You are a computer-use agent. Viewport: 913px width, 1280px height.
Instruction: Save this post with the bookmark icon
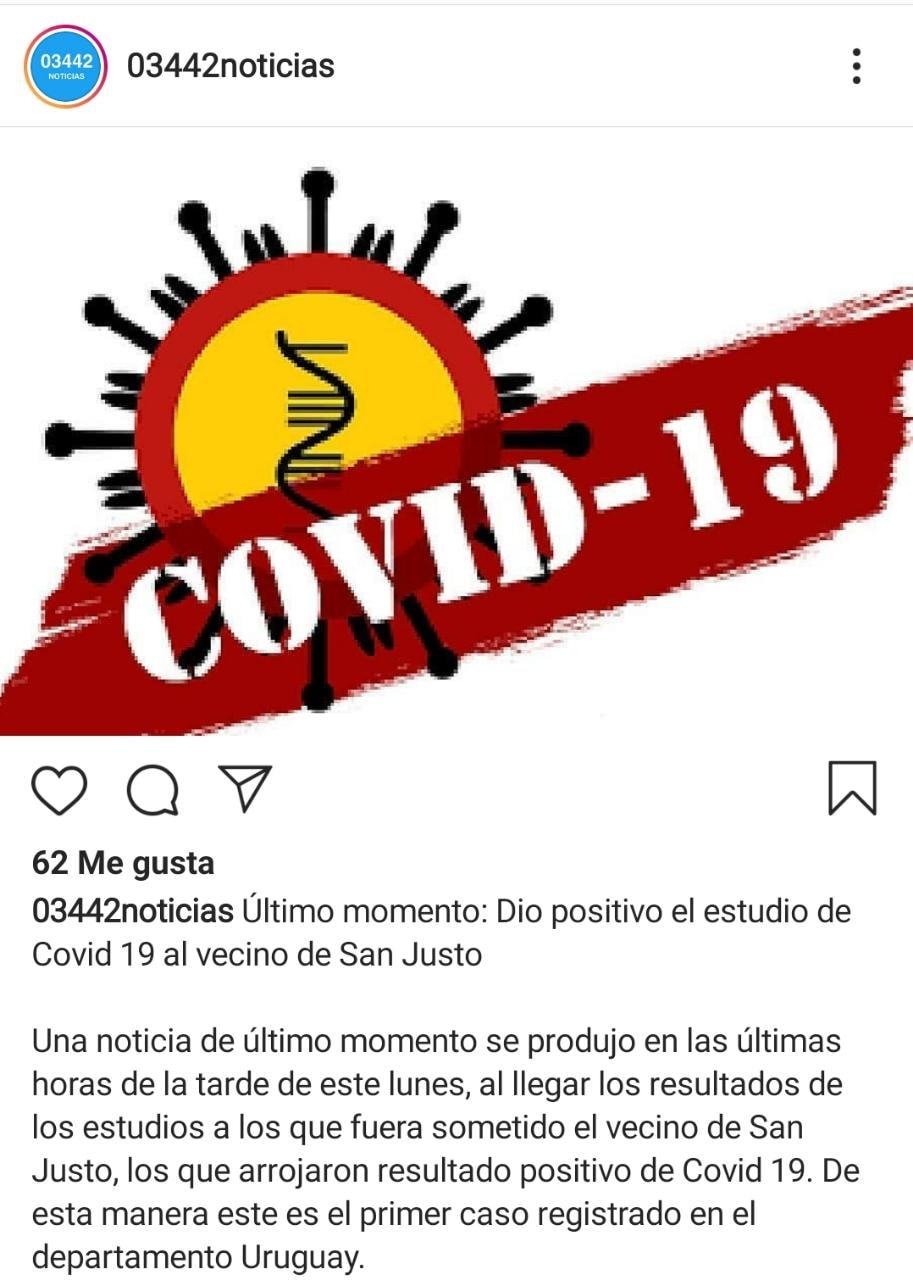pyautogui.click(x=852, y=789)
